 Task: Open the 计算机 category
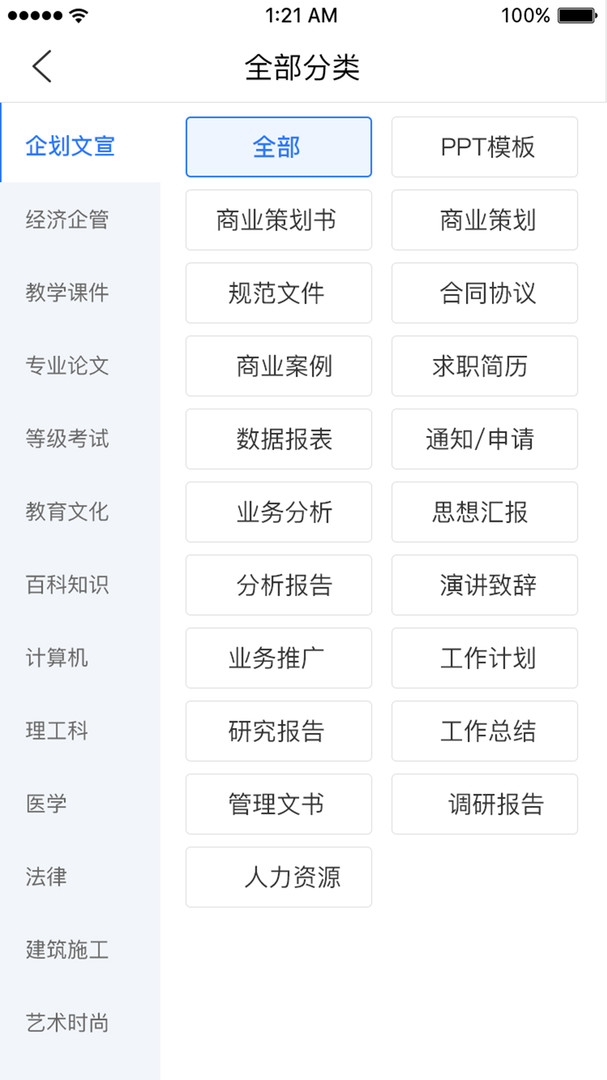tap(57, 658)
